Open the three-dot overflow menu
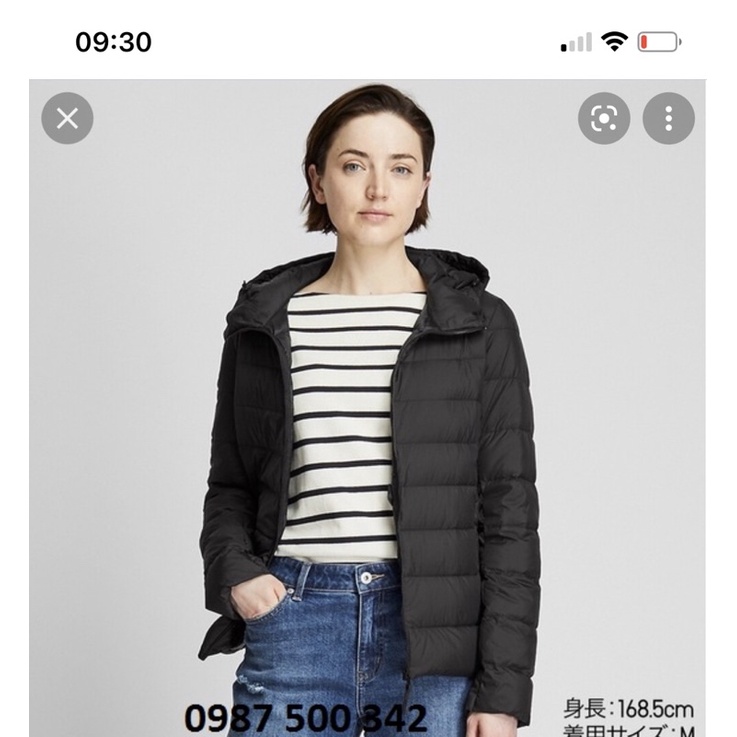 (668, 119)
